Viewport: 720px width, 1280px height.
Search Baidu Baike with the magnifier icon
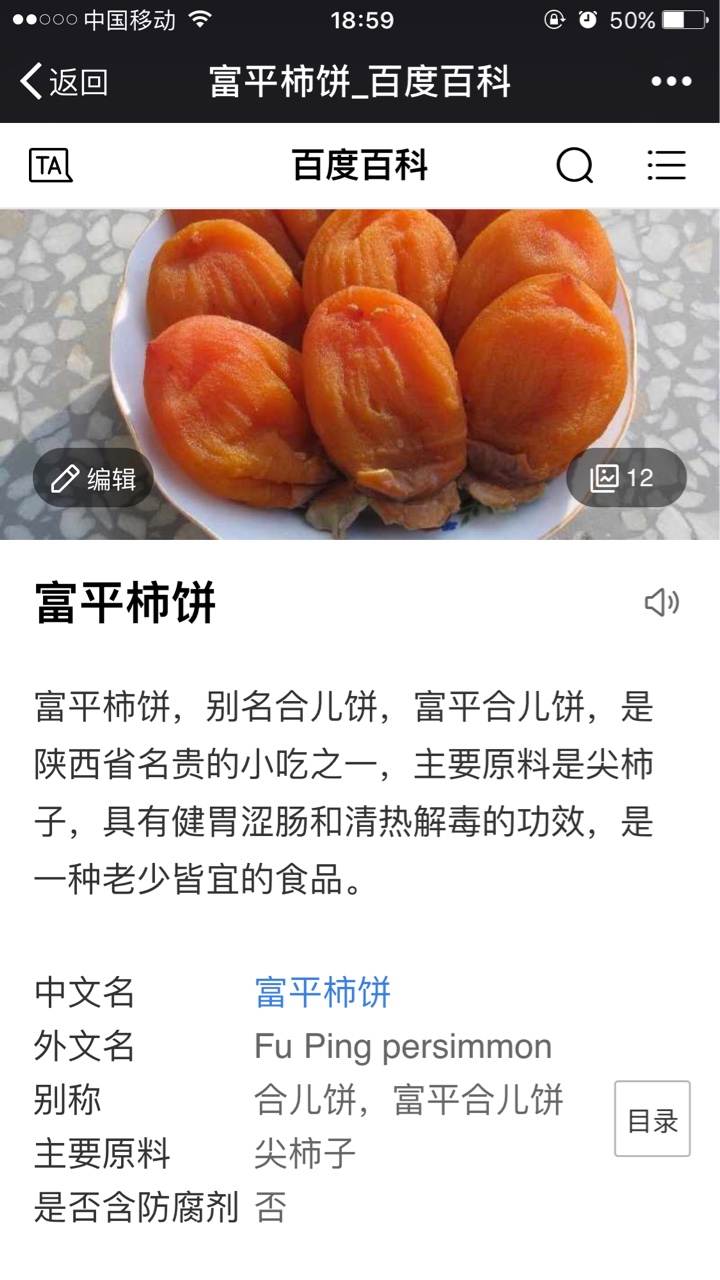tap(574, 166)
